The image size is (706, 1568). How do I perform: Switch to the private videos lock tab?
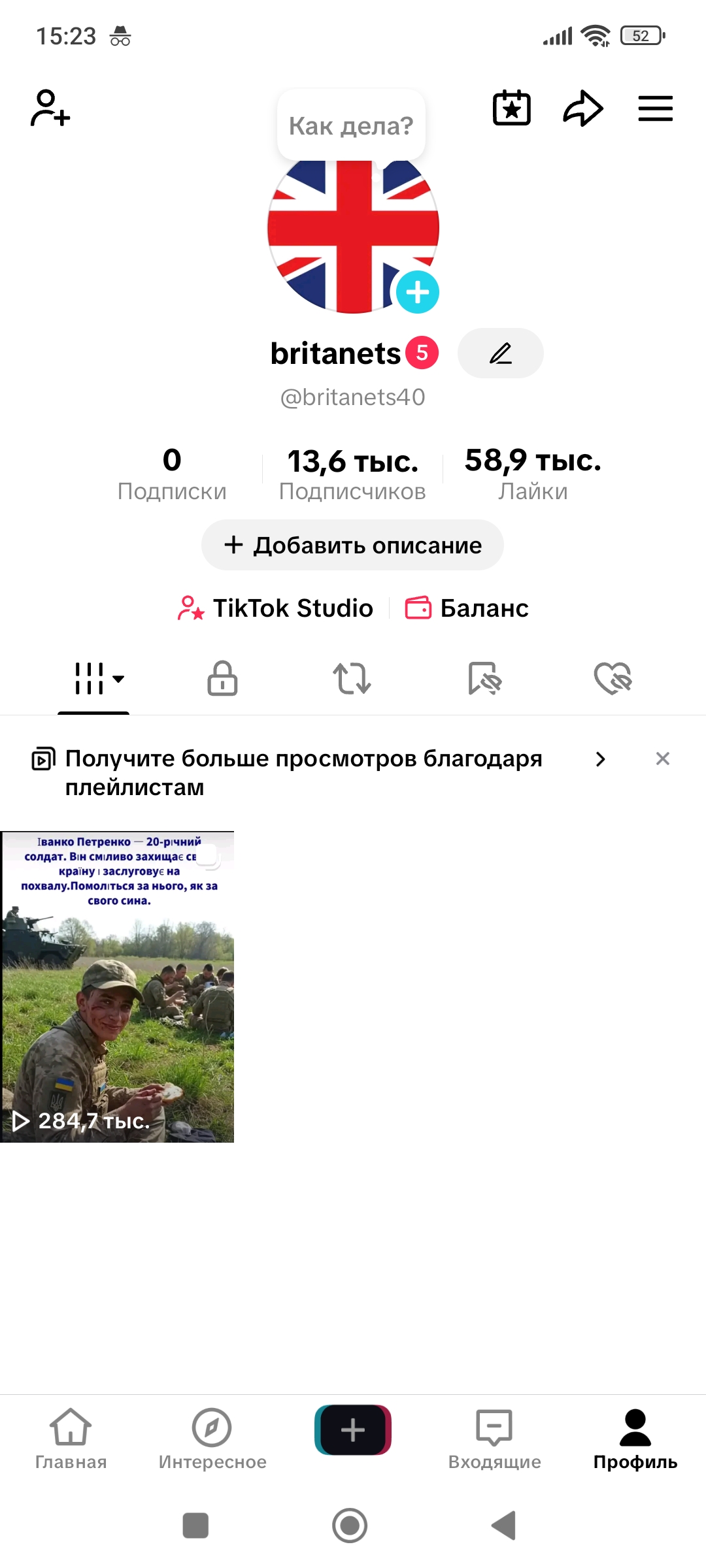tap(222, 679)
